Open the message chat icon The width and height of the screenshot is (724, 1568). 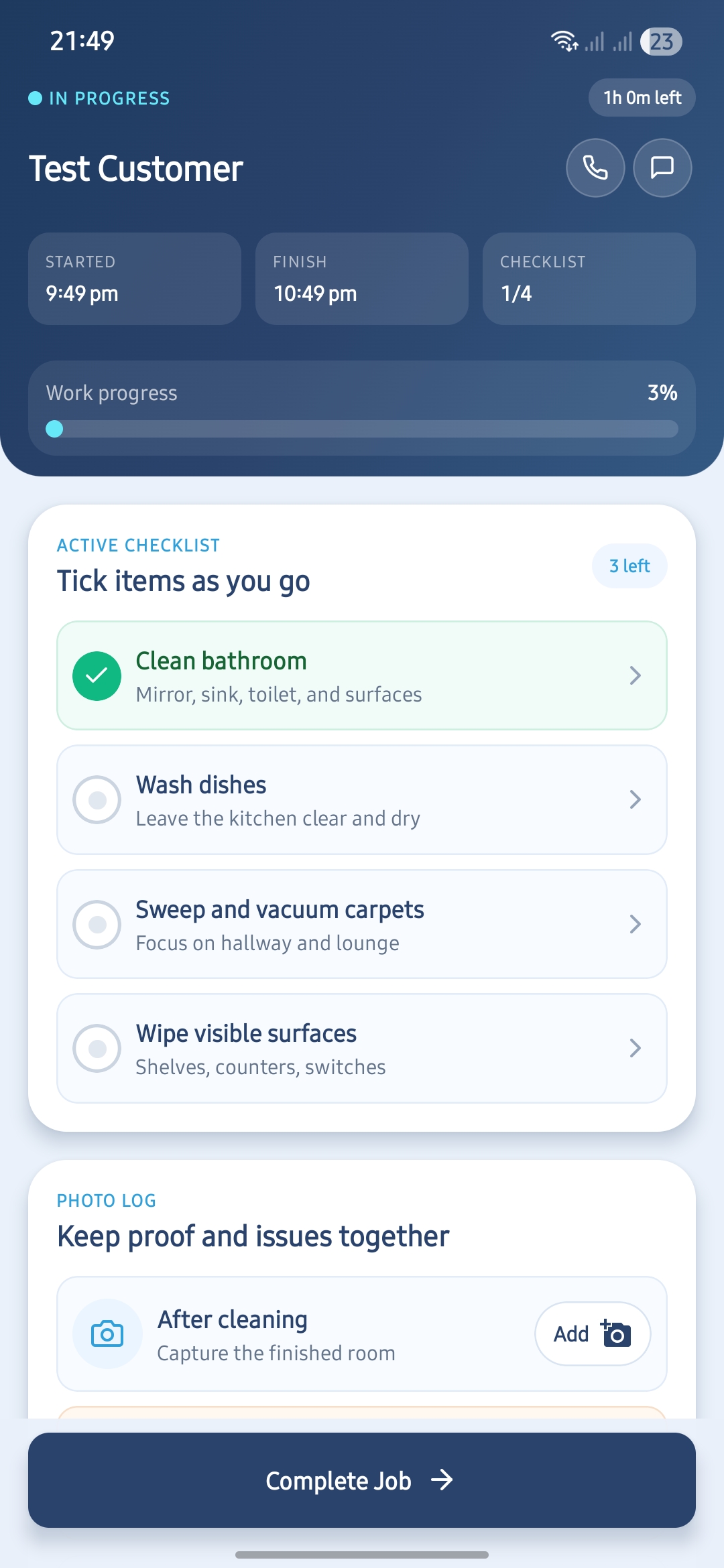tap(662, 168)
